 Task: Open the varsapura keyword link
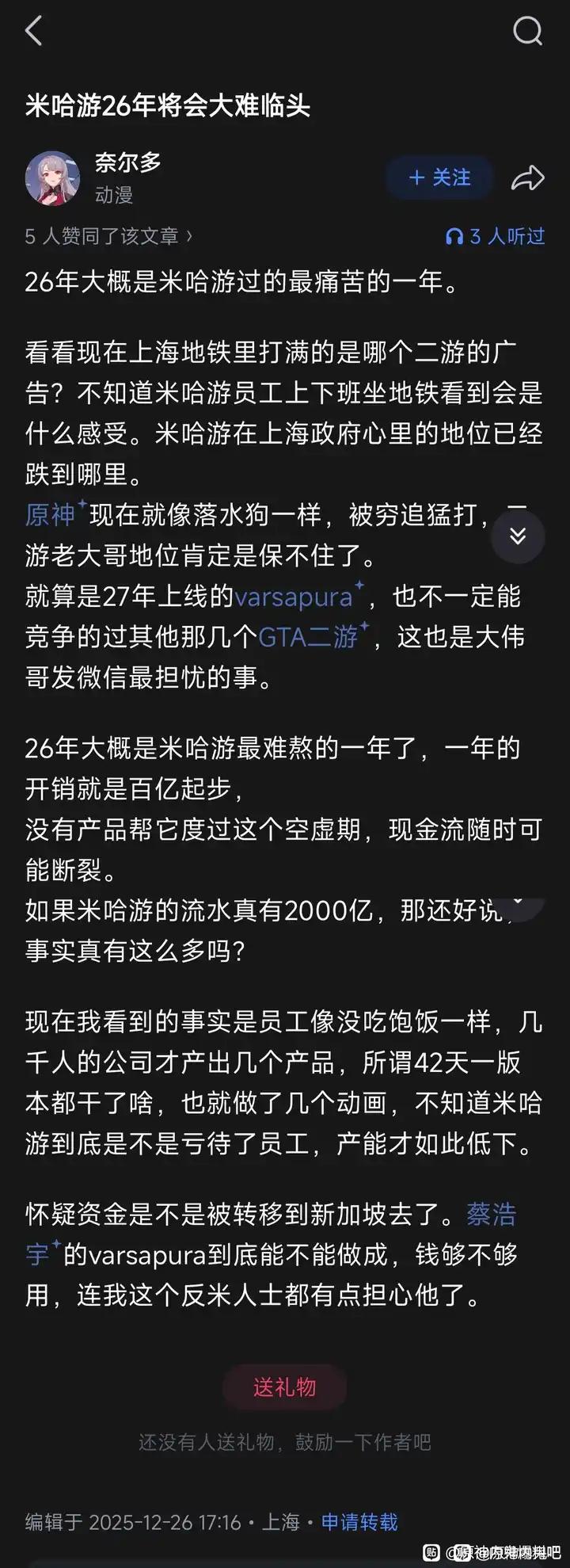(293, 597)
